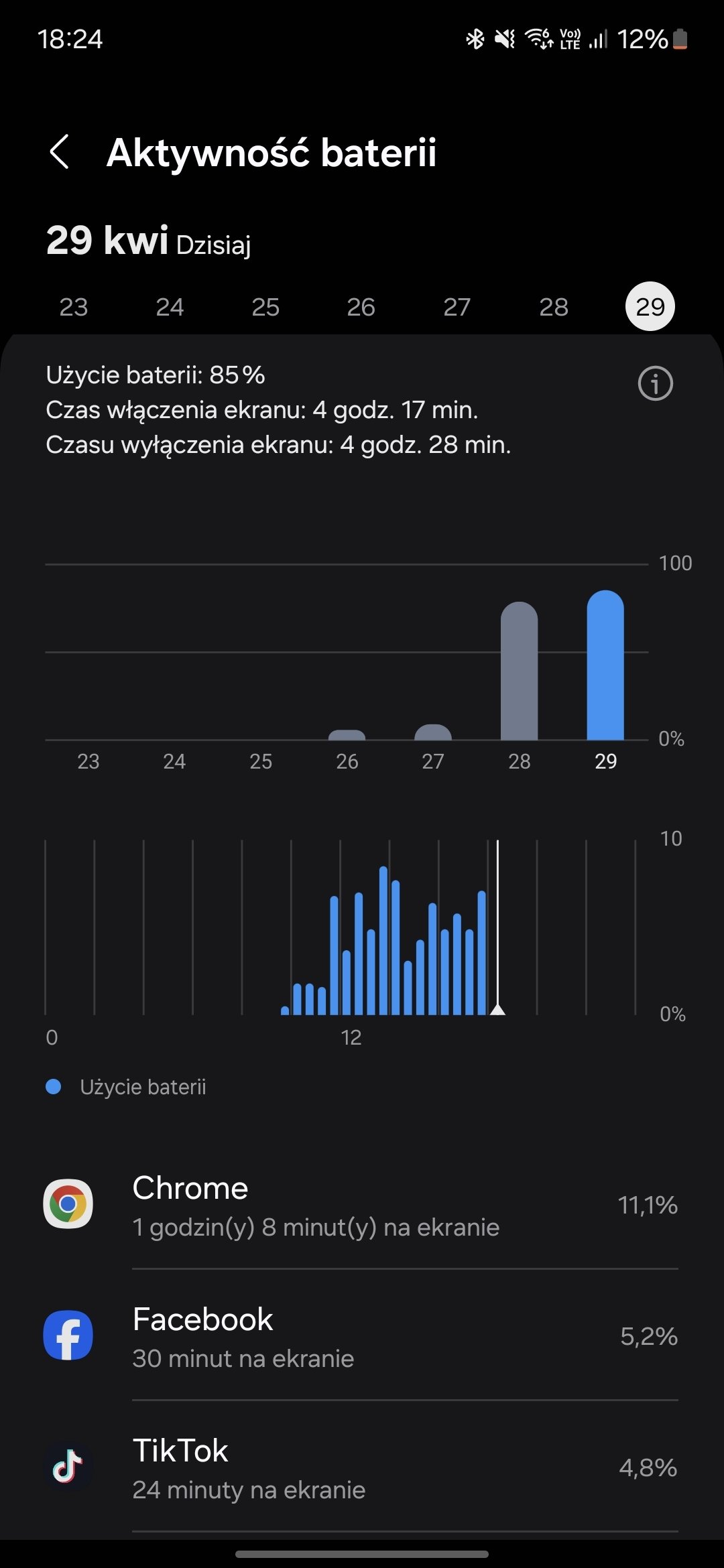This screenshot has width=724, height=1568.
Task: Tap the highlighted day 29 in date strip
Action: click(x=650, y=307)
